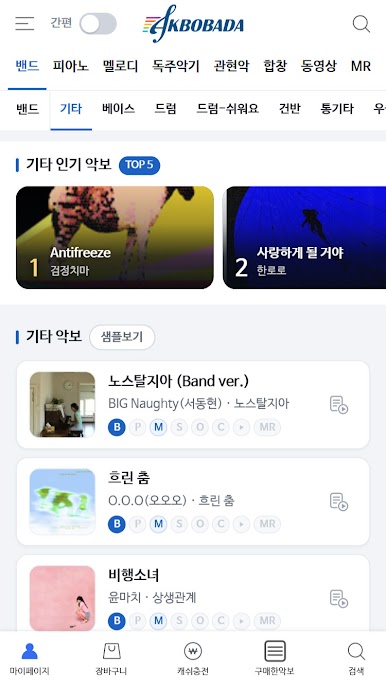Open the 노스탈지아 (Band ver.) sheet card
The image size is (386, 686).
pyautogui.click(x=193, y=405)
